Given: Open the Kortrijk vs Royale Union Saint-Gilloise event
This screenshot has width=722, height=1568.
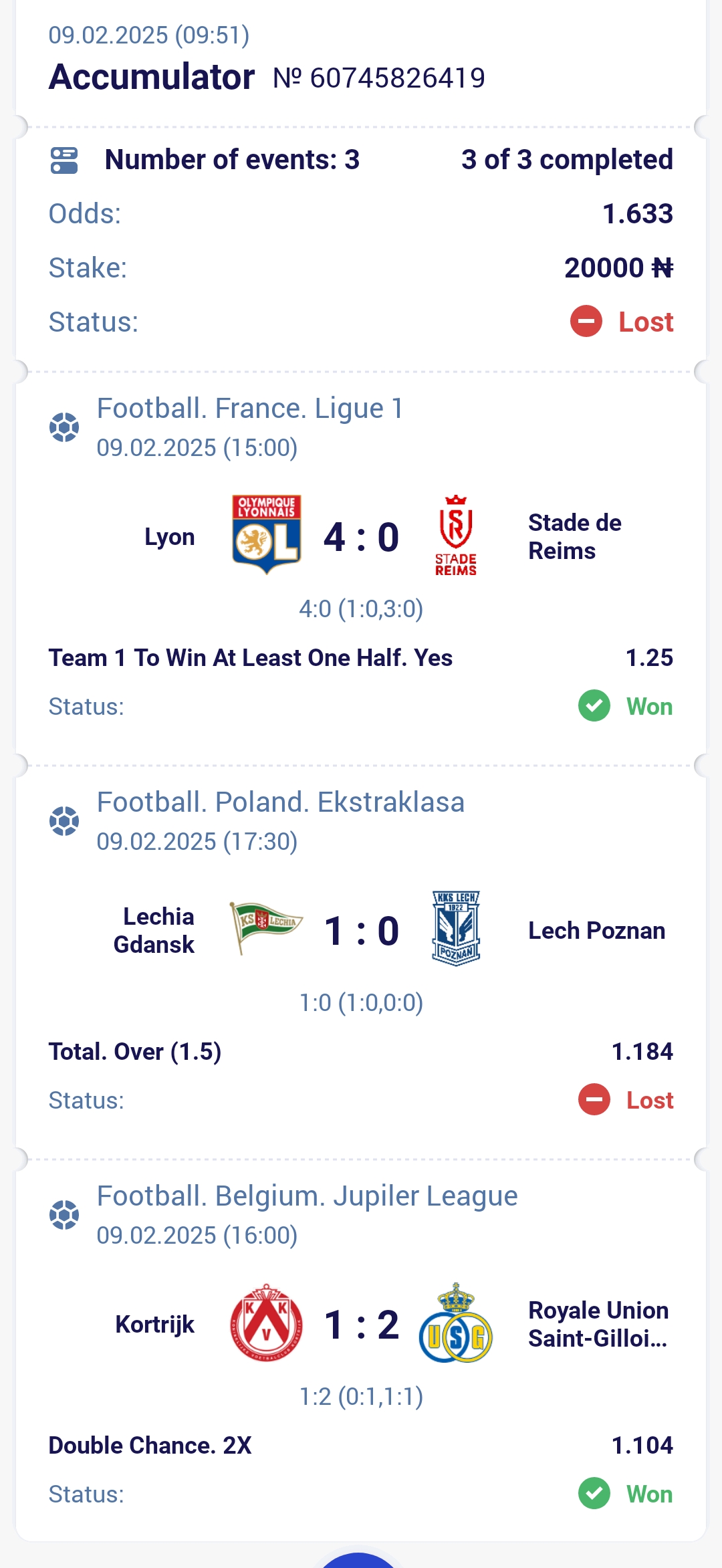Looking at the screenshot, I should 361,1325.
